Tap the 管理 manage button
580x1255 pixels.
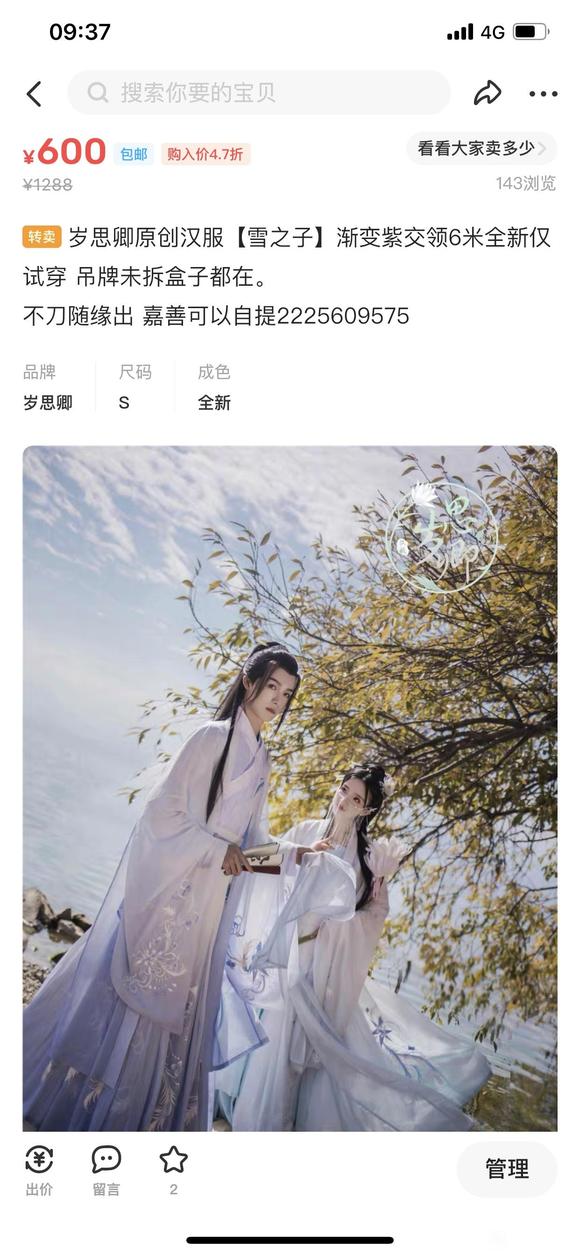[507, 1169]
